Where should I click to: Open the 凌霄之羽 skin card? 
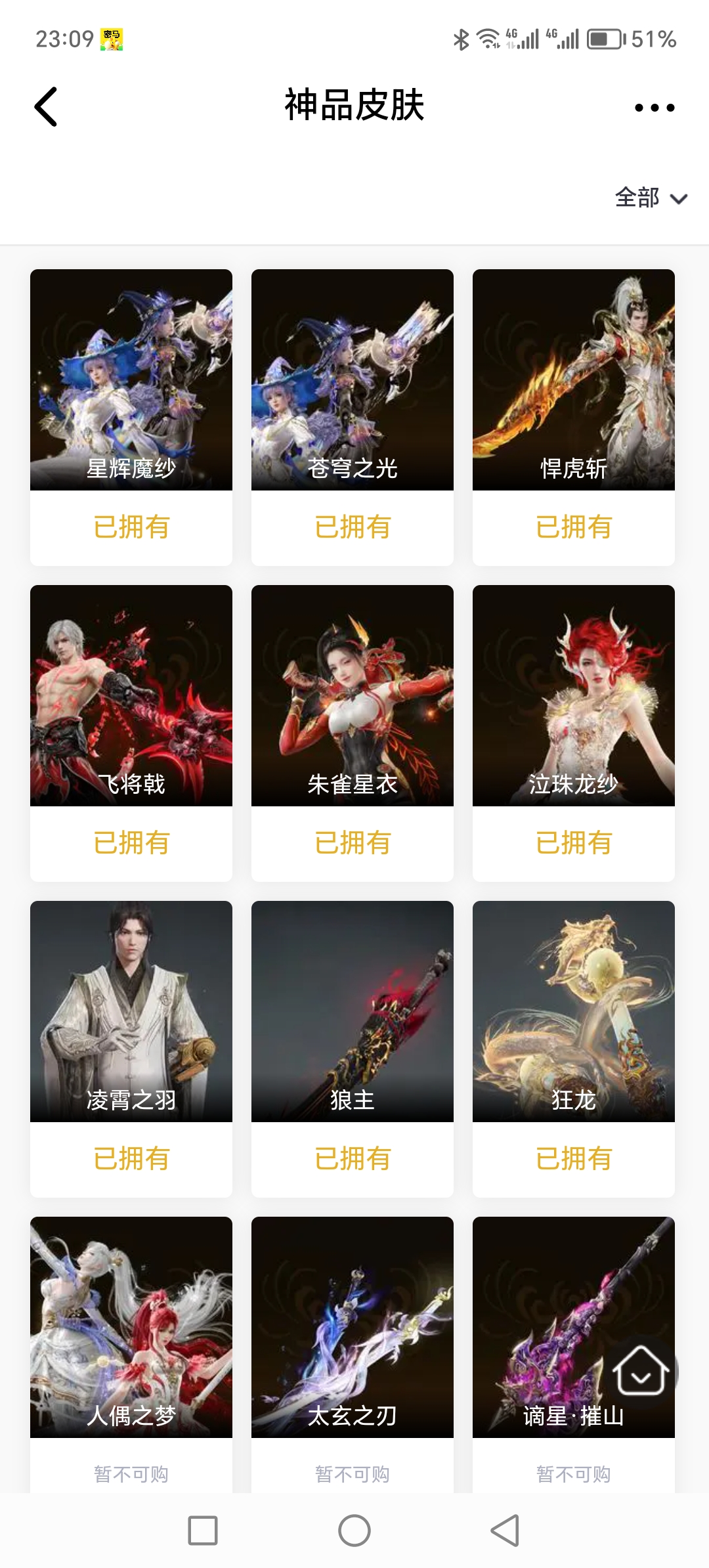[x=131, y=1012]
